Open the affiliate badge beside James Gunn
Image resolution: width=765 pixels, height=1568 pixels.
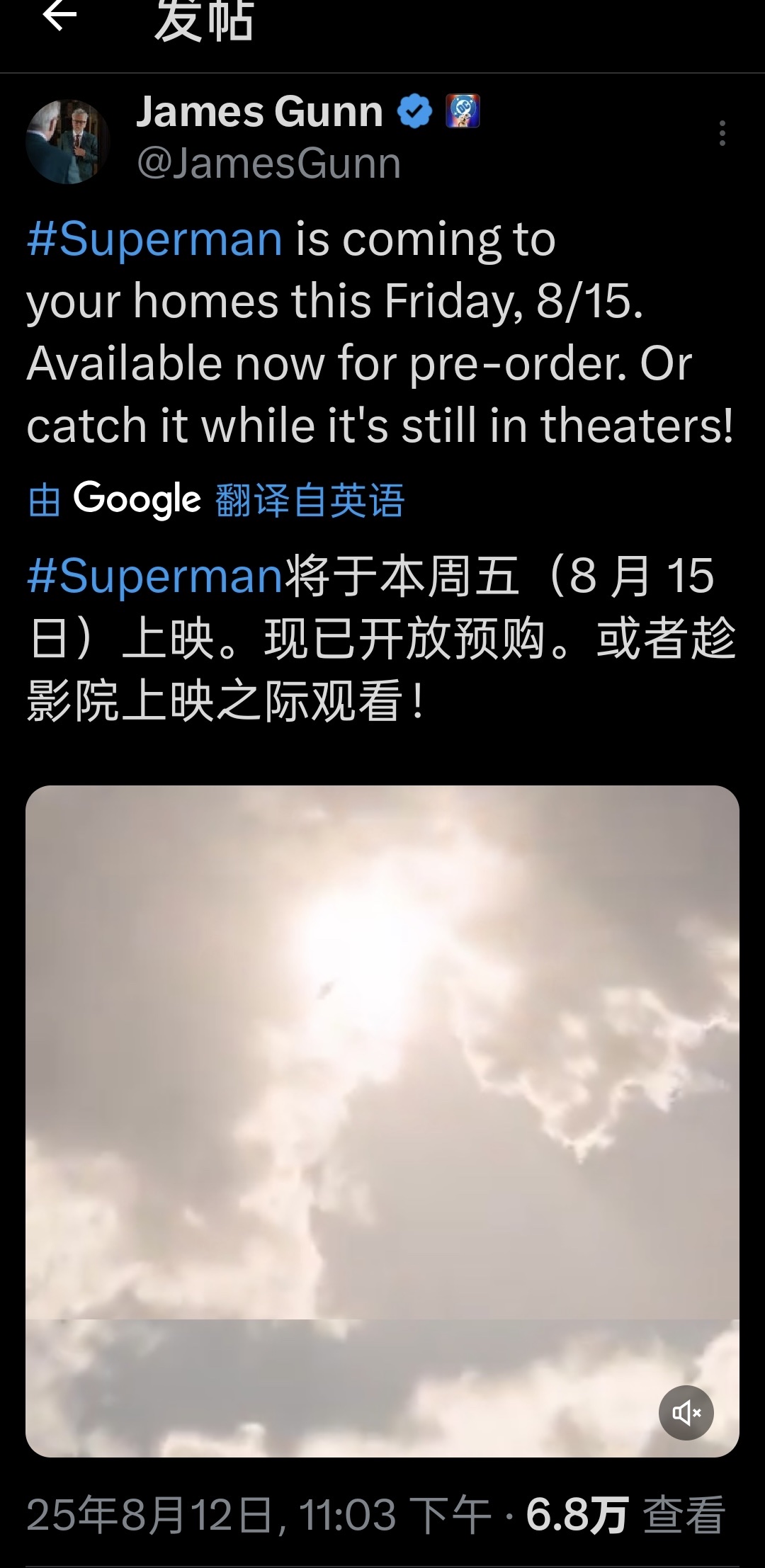[x=463, y=111]
